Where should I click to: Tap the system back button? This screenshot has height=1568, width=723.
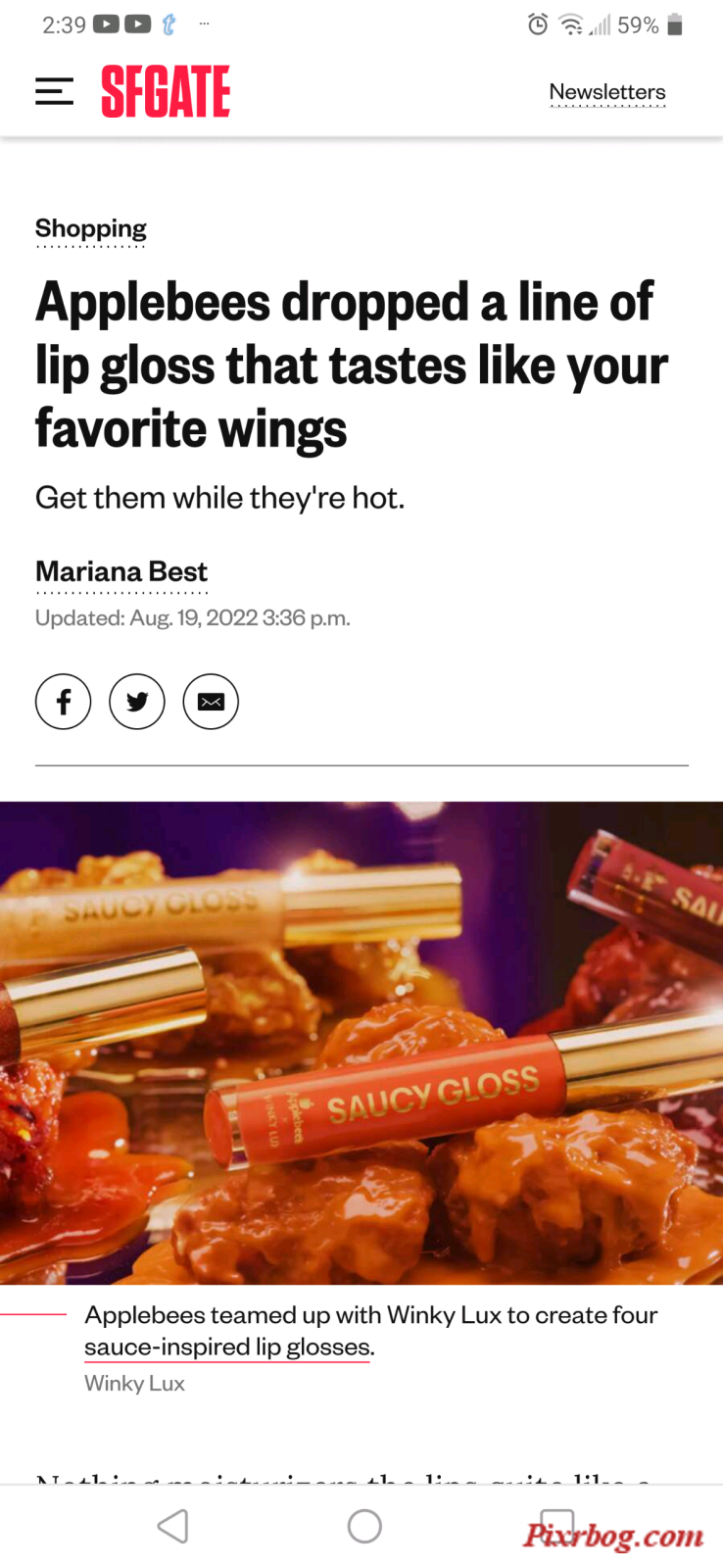tap(173, 1526)
